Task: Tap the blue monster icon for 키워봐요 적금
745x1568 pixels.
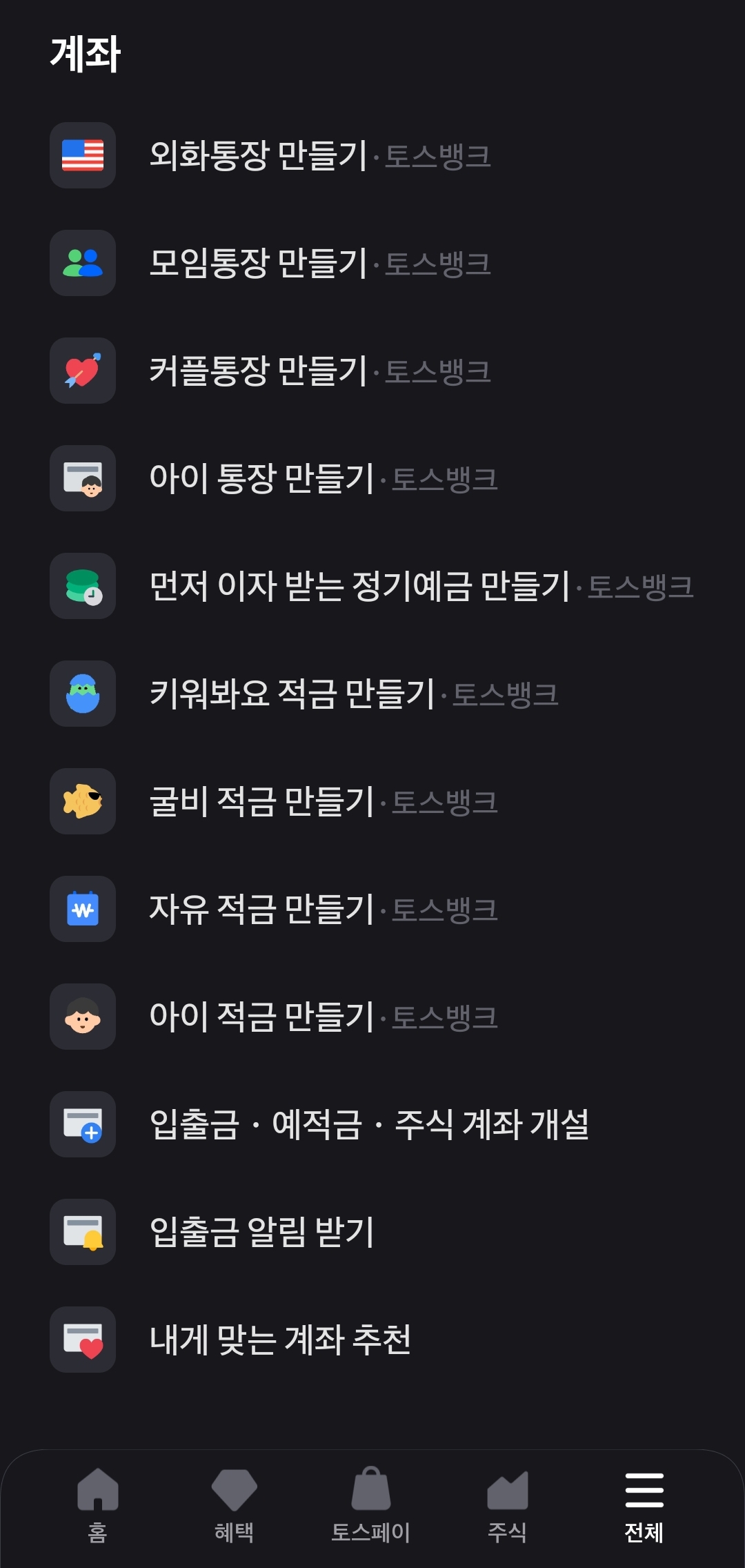Action: [x=82, y=695]
